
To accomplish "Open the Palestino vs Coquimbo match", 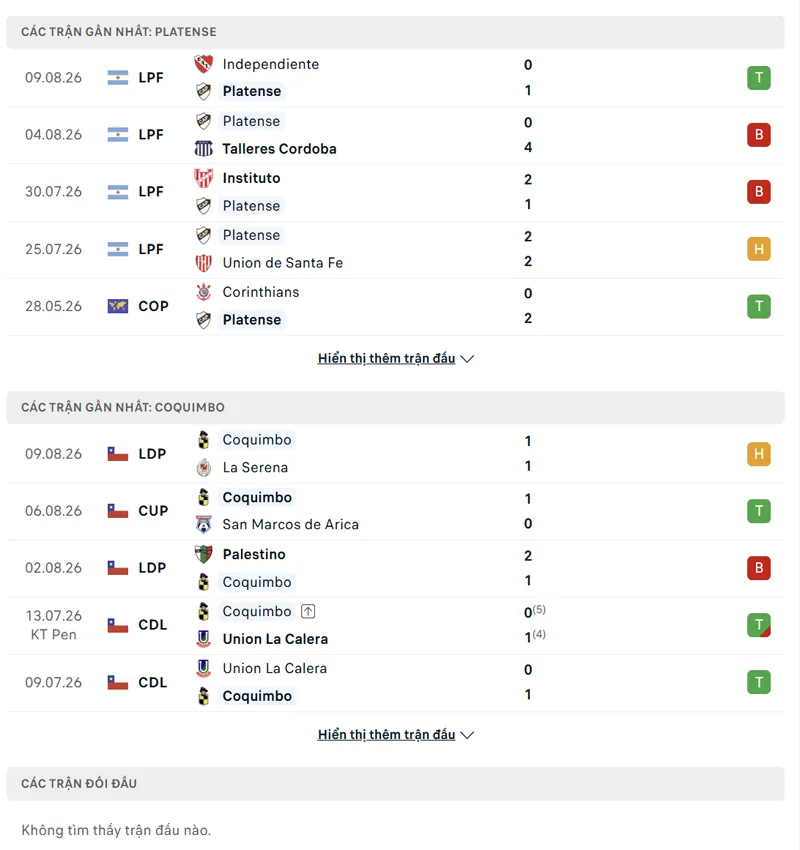I will coord(396,568).
